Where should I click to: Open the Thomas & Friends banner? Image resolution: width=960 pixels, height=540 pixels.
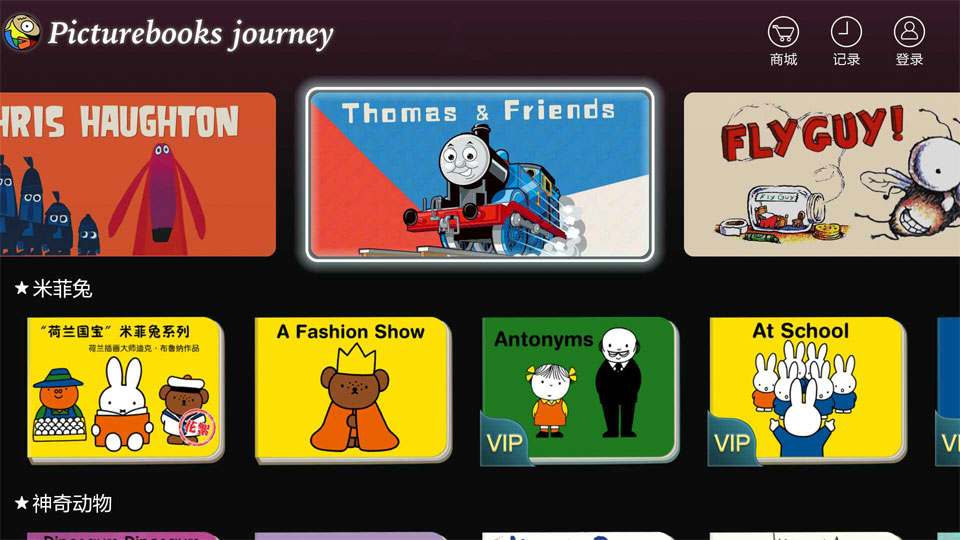tap(480, 175)
